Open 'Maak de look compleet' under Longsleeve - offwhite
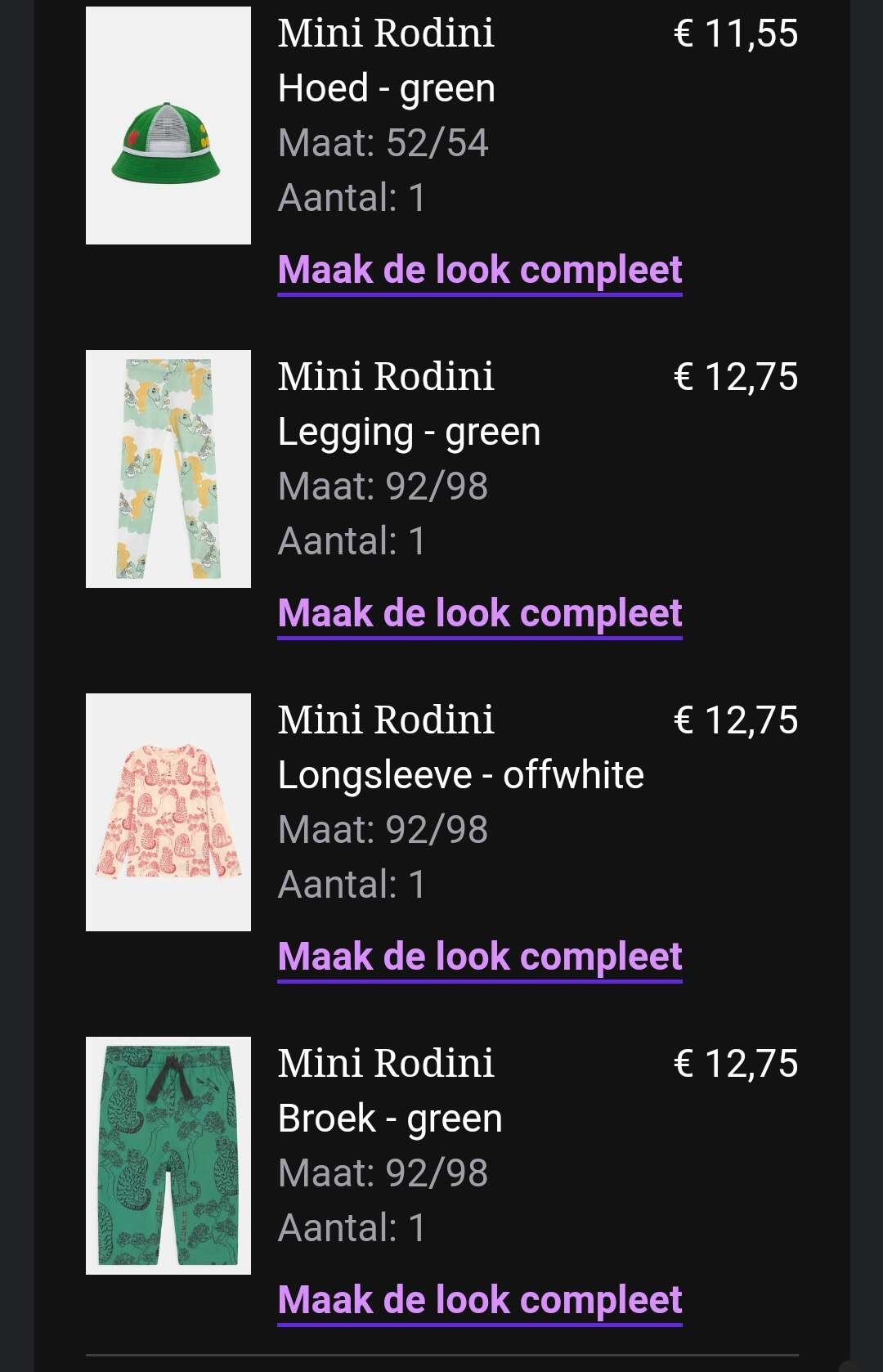Viewport: 883px width, 1372px height. [480, 957]
